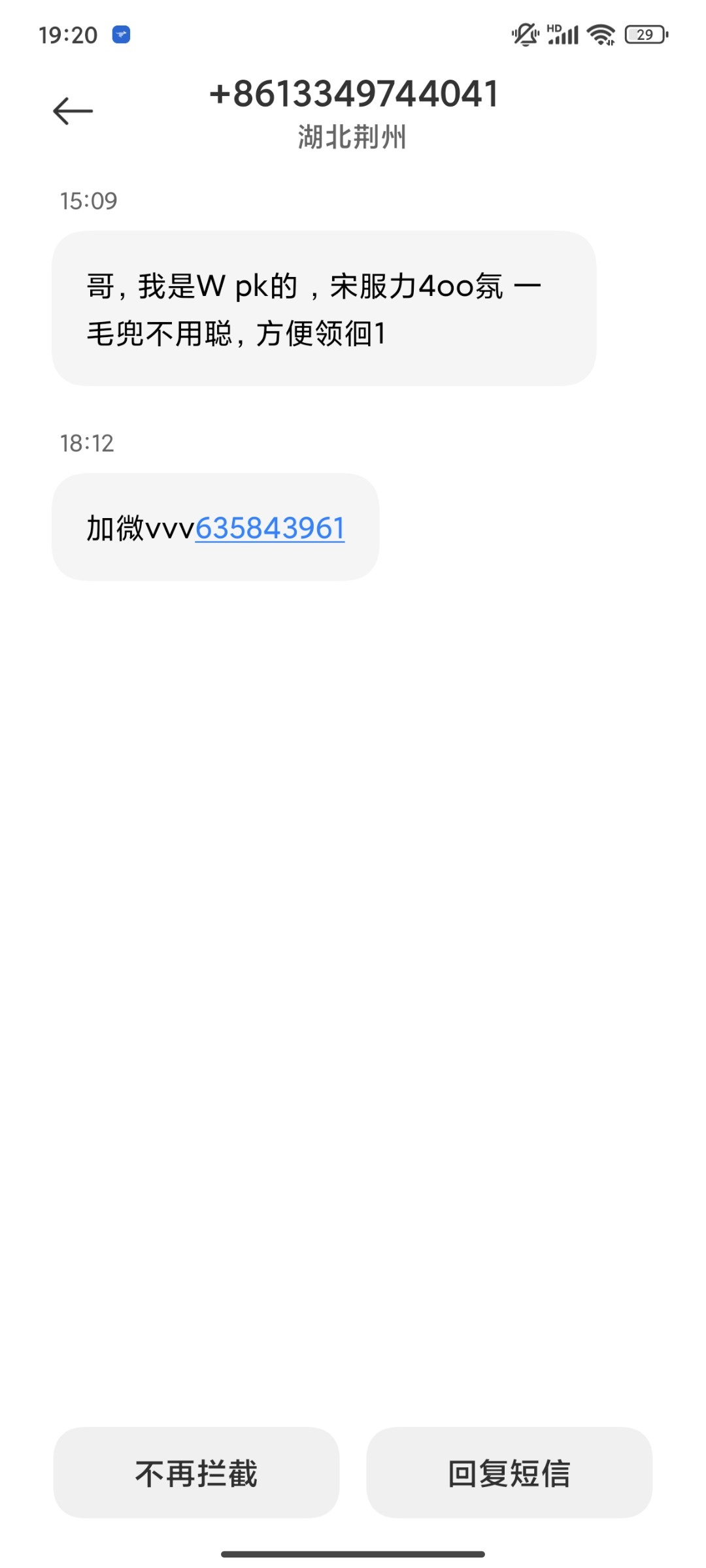Tap 回复短信 to reply
Screen dimensions: 706x1568
(509, 1473)
